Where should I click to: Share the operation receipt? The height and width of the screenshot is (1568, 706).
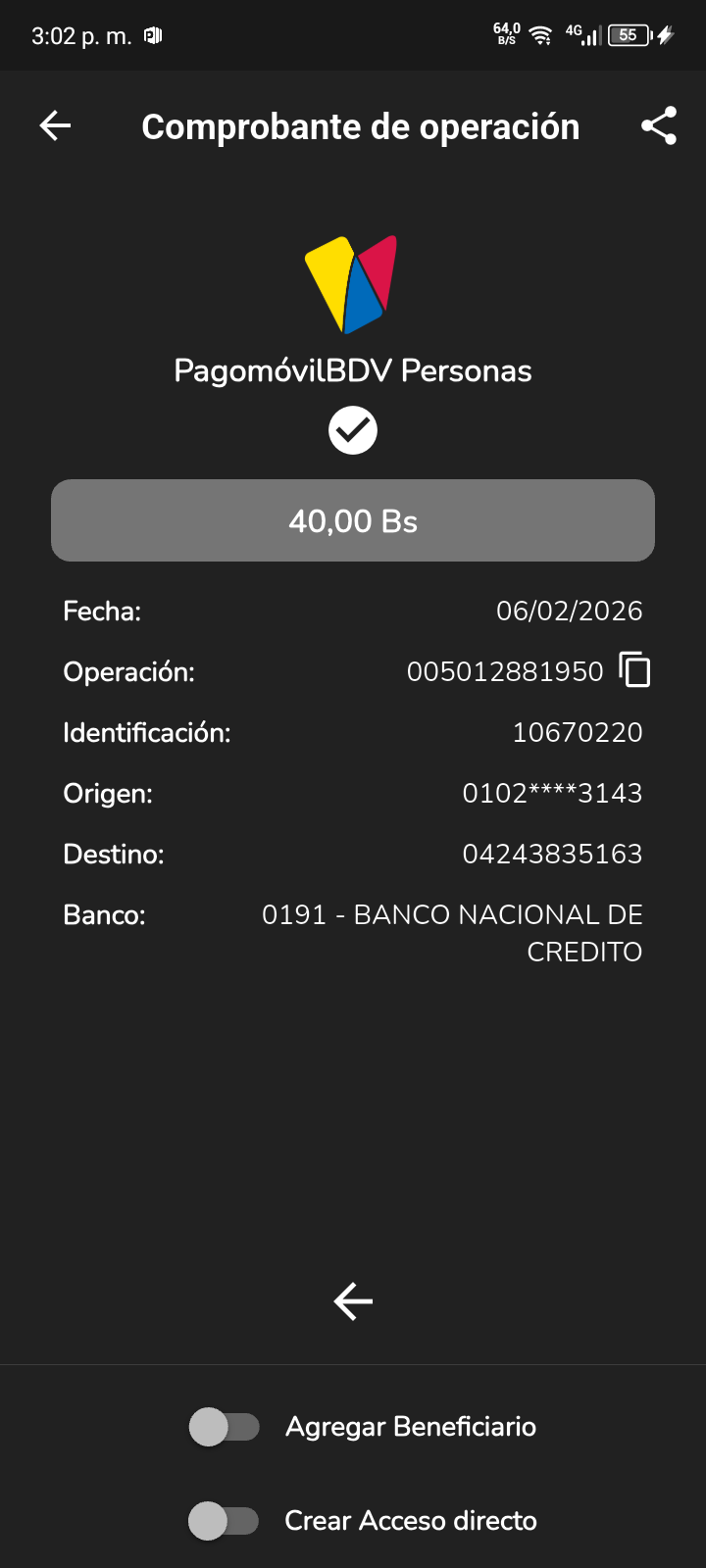click(659, 125)
